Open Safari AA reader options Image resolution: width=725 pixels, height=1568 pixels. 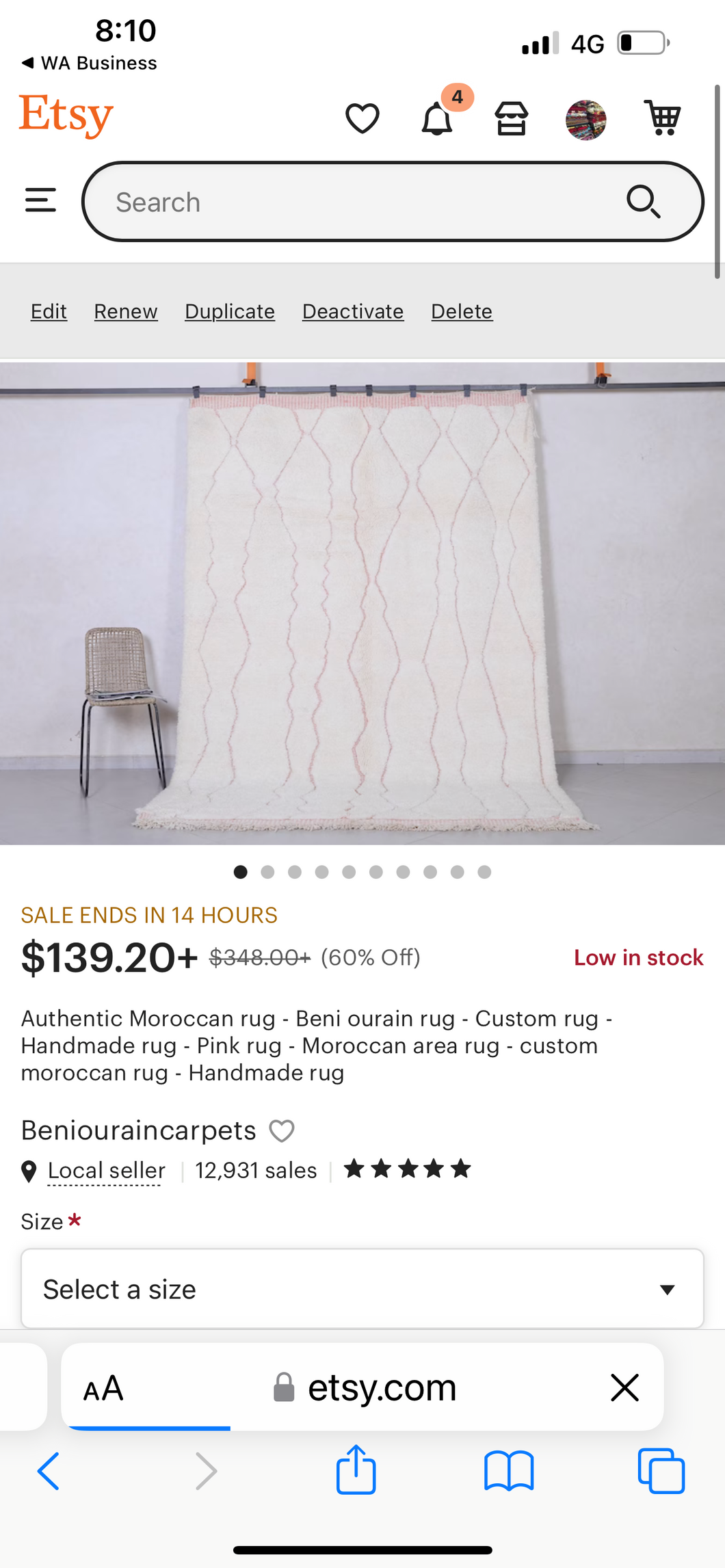pos(103,1388)
